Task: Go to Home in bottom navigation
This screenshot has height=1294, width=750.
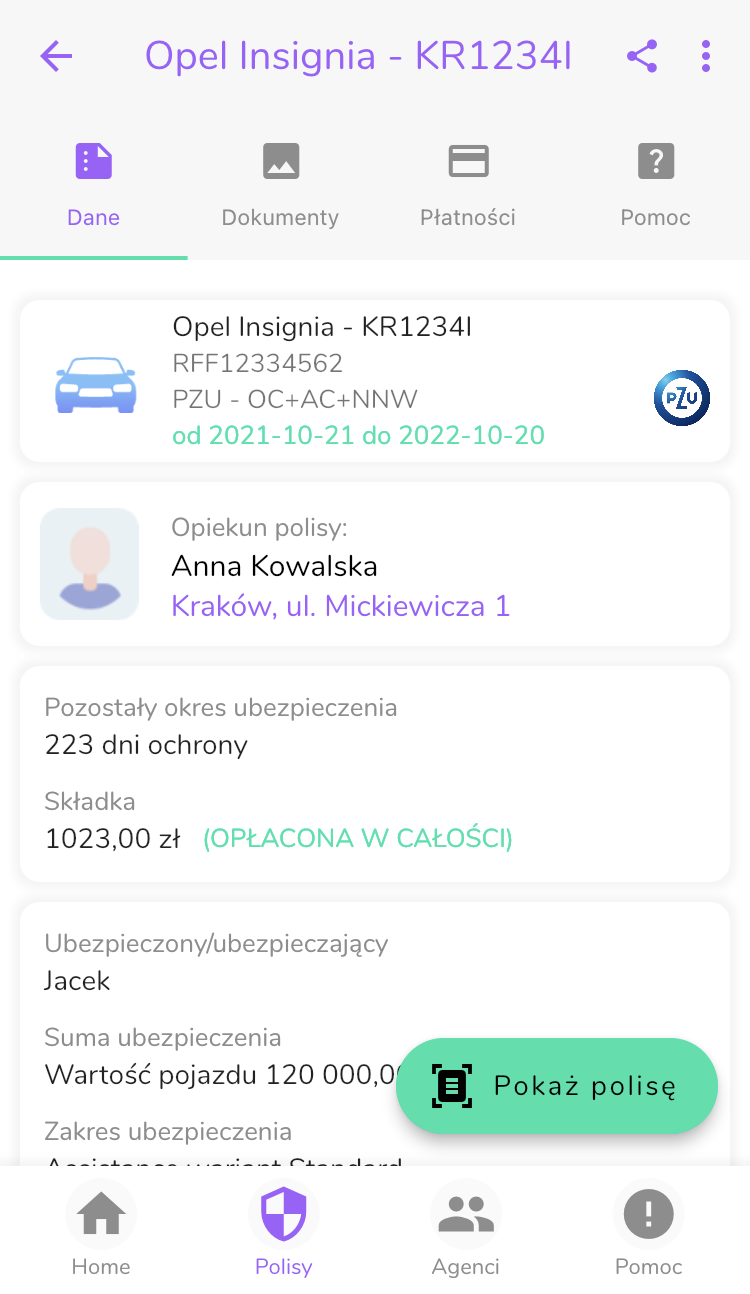Action: click(x=101, y=1233)
